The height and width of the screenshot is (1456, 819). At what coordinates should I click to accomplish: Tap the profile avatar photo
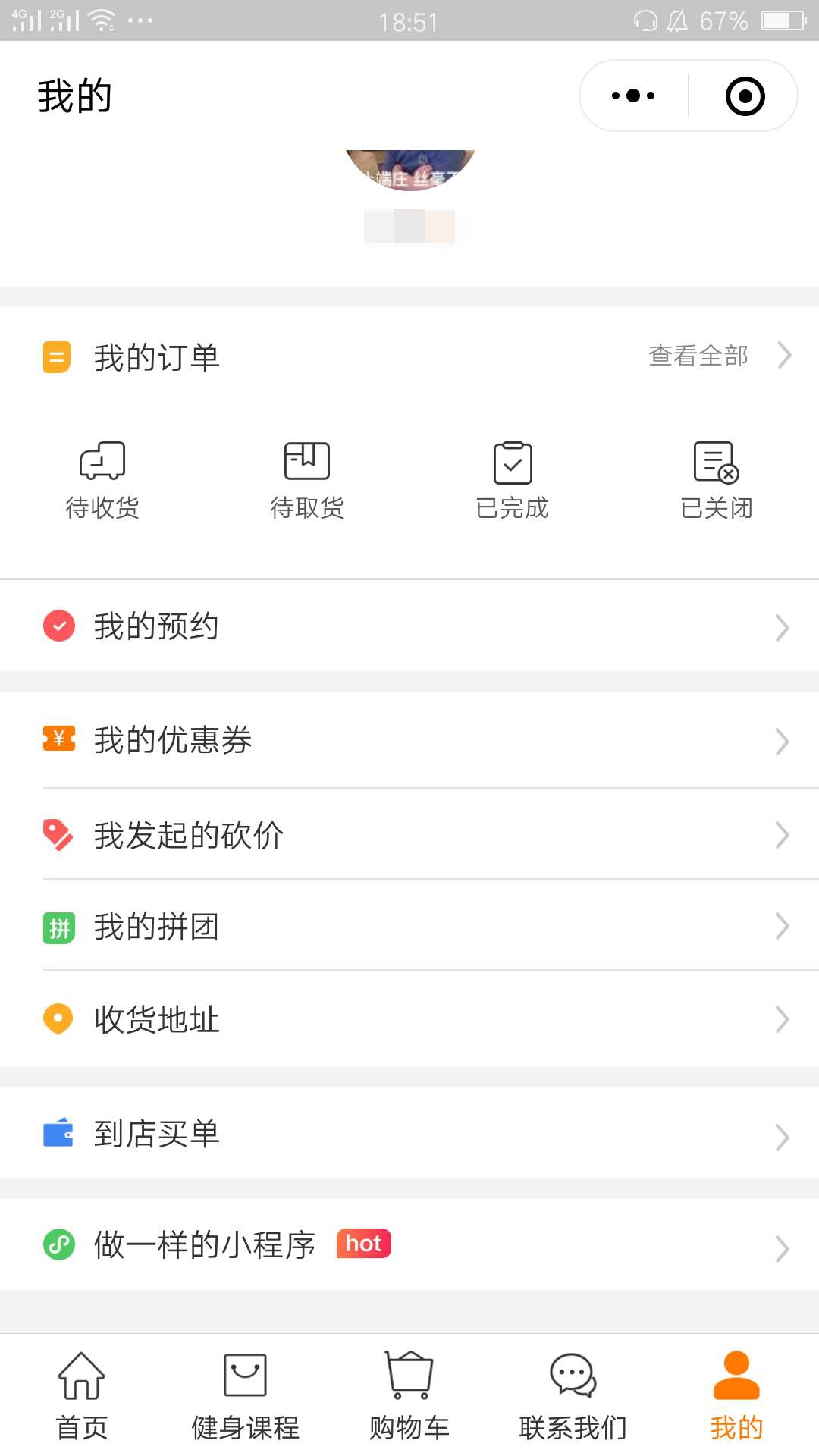(410, 170)
